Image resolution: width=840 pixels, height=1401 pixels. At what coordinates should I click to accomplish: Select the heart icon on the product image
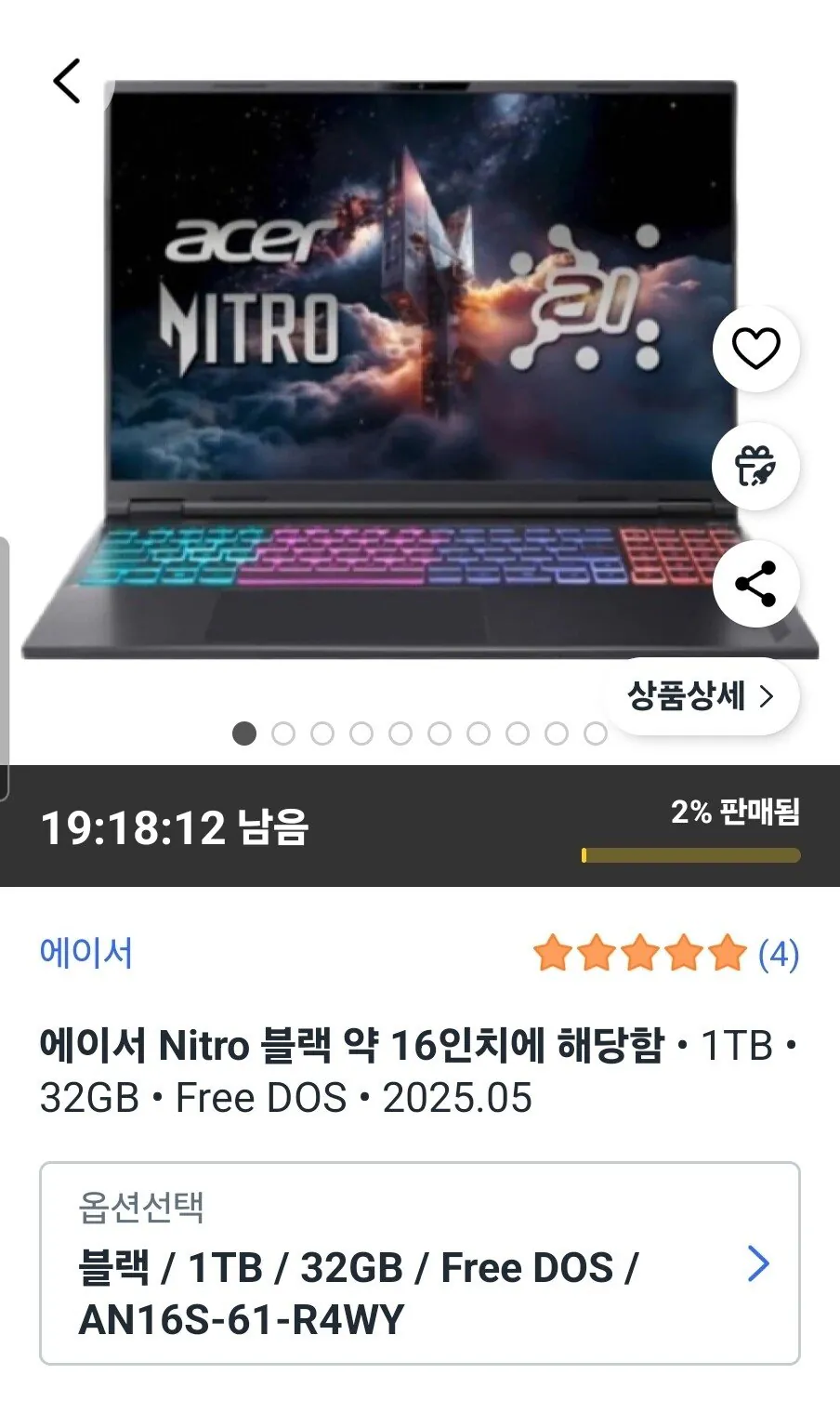755,348
